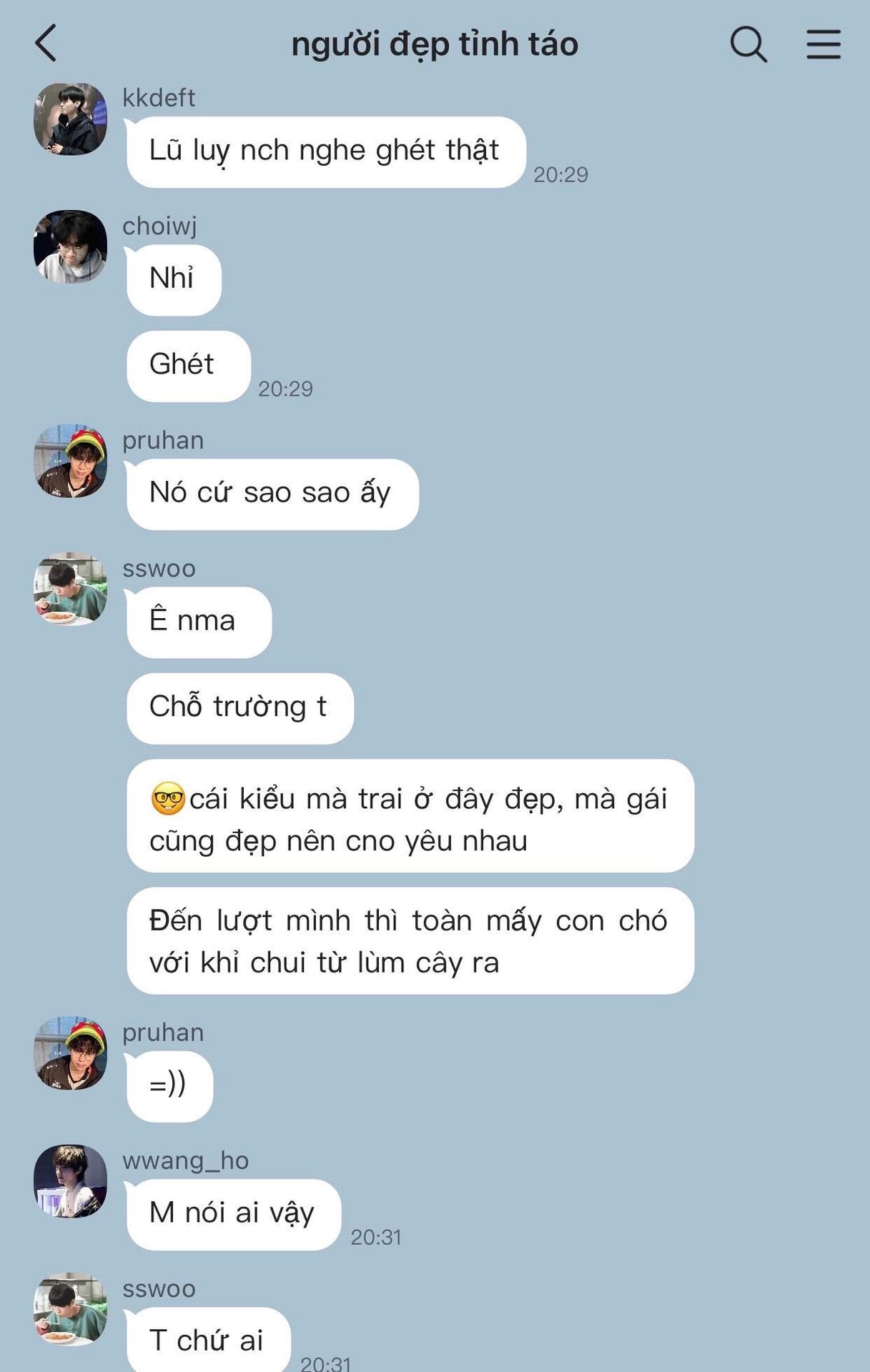870x1372 pixels.
Task: View choiwj's profile avatar
Action: click(x=70, y=247)
